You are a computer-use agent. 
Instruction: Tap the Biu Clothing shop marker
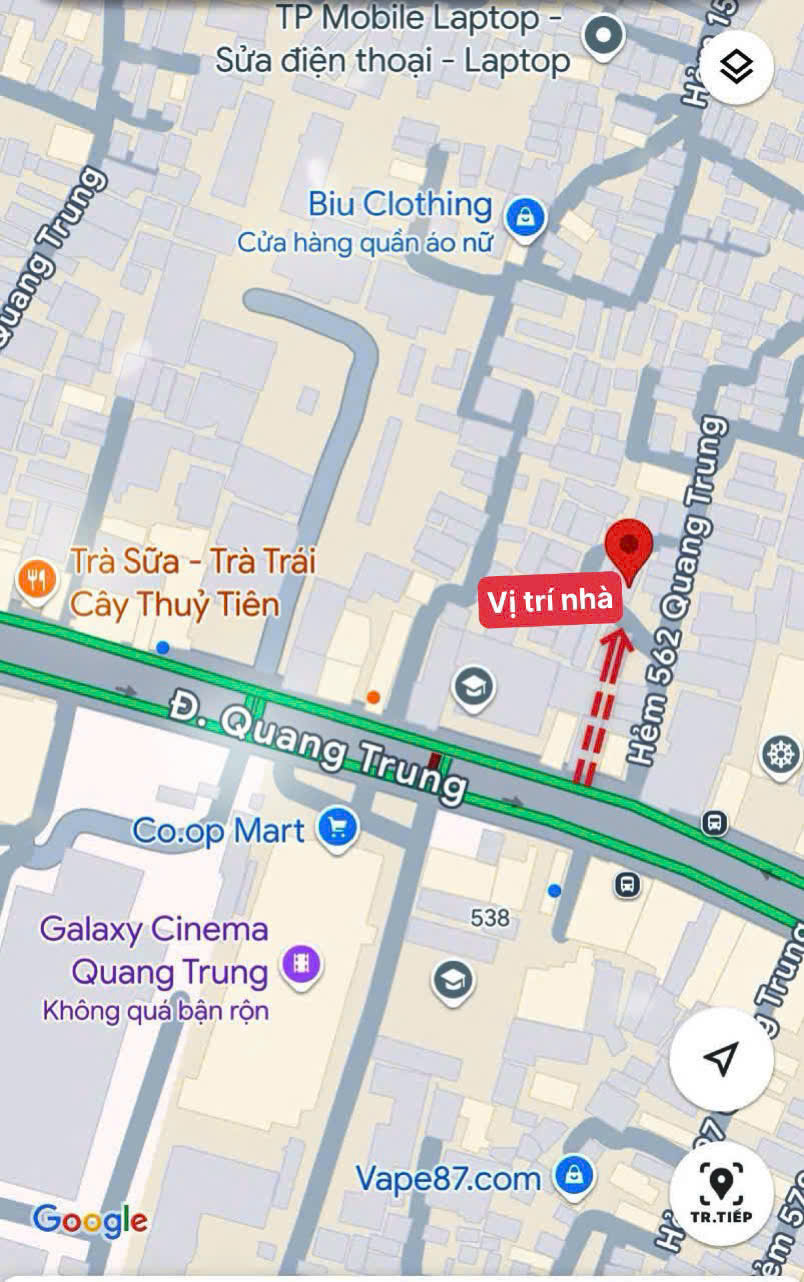(x=524, y=215)
